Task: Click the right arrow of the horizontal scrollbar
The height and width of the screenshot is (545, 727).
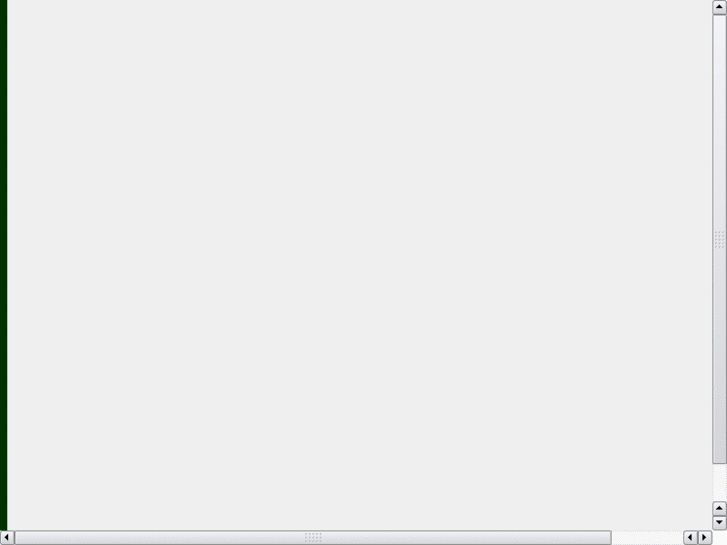Action: pos(704,538)
